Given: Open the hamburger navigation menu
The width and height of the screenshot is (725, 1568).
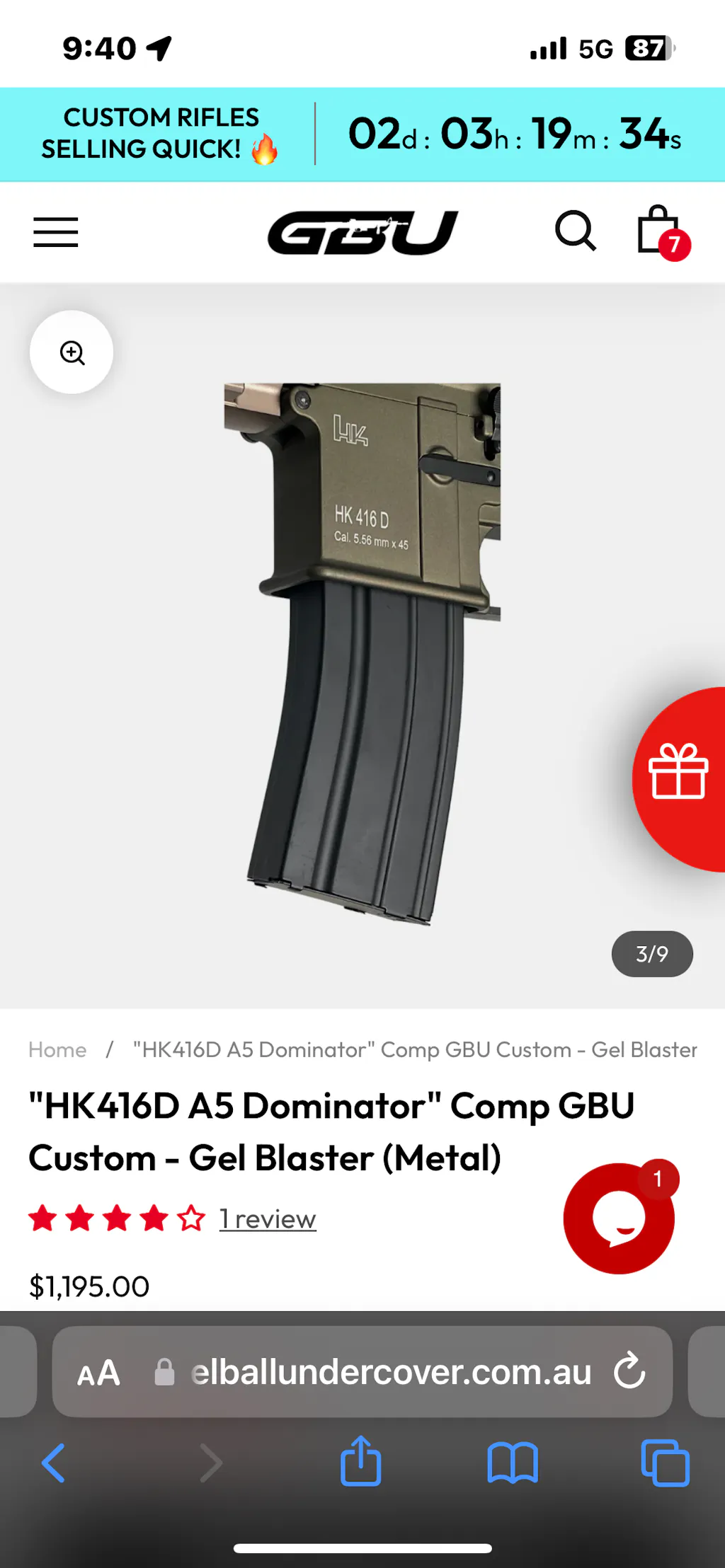Looking at the screenshot, I should point(56,232).
